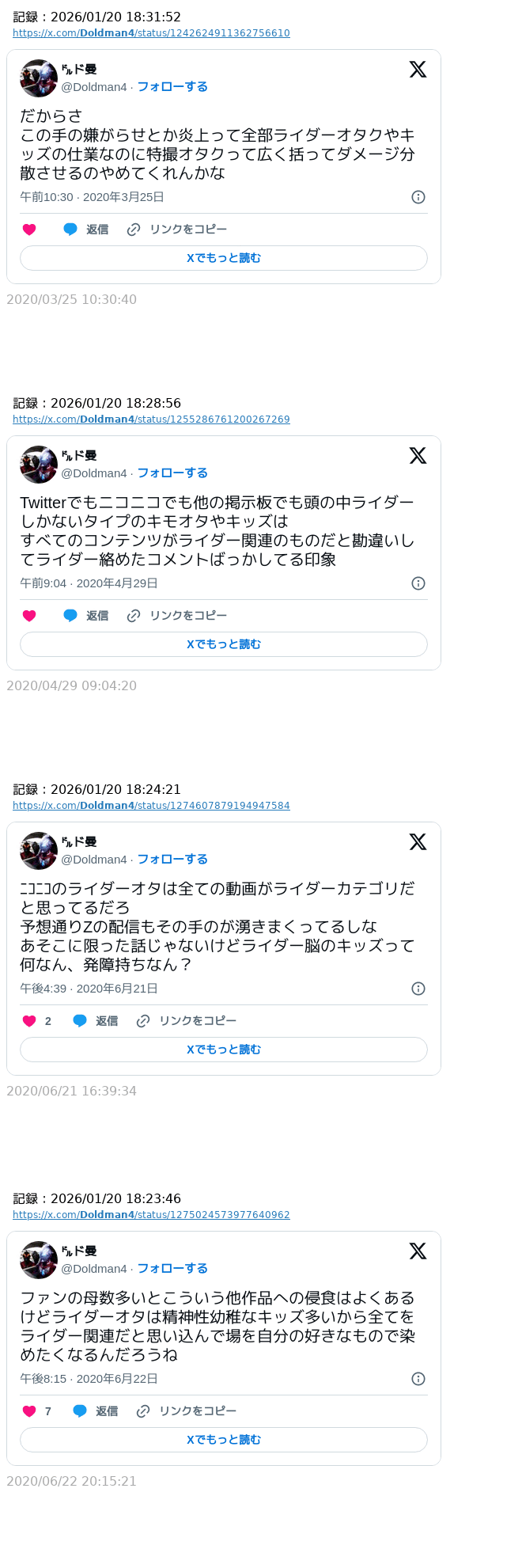The height and width of the screenshot is (1568, 522).
Task: Like the tweet from March 25, 2020
Action: pos(29,230)
